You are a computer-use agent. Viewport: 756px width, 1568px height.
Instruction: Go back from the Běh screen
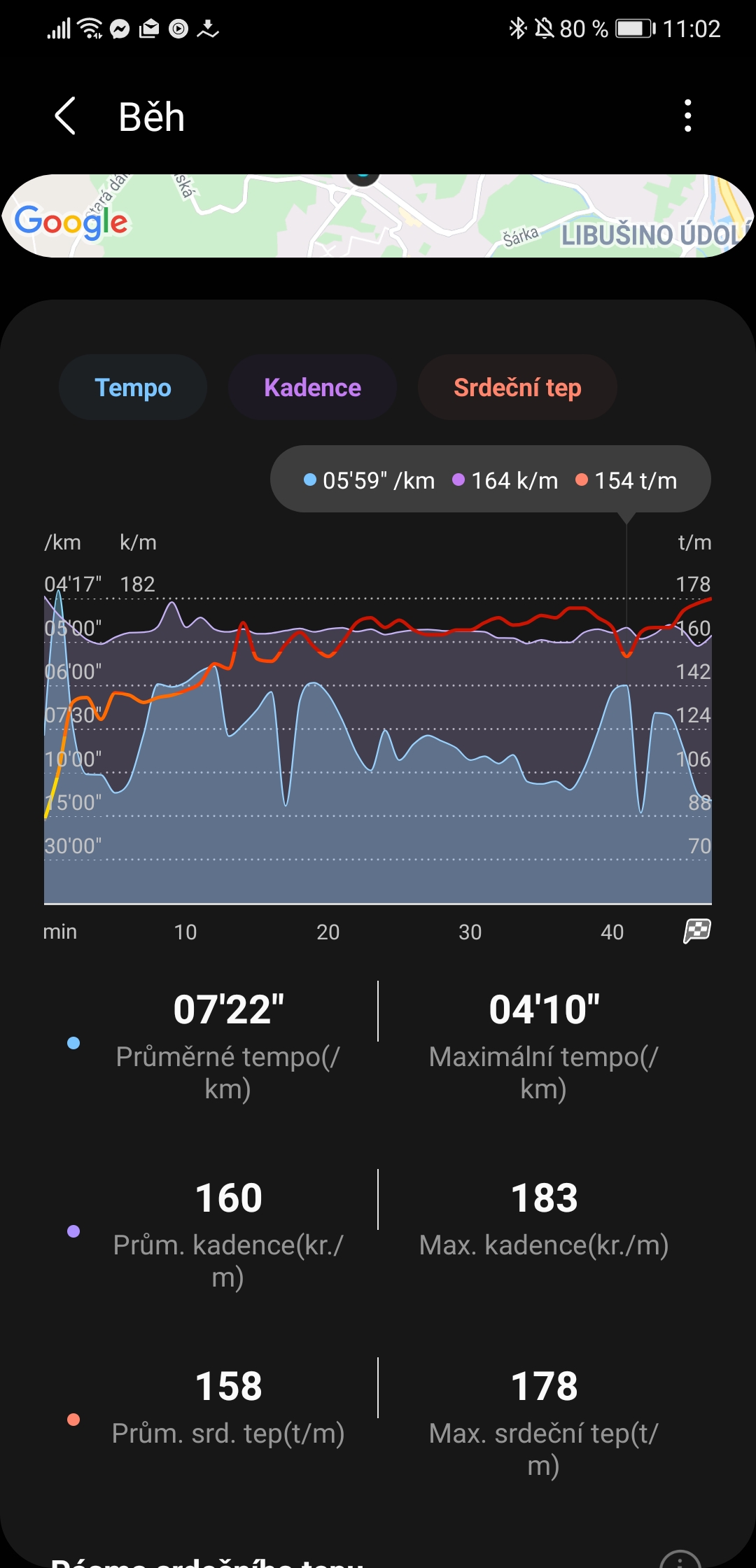[x=65, y=116]
